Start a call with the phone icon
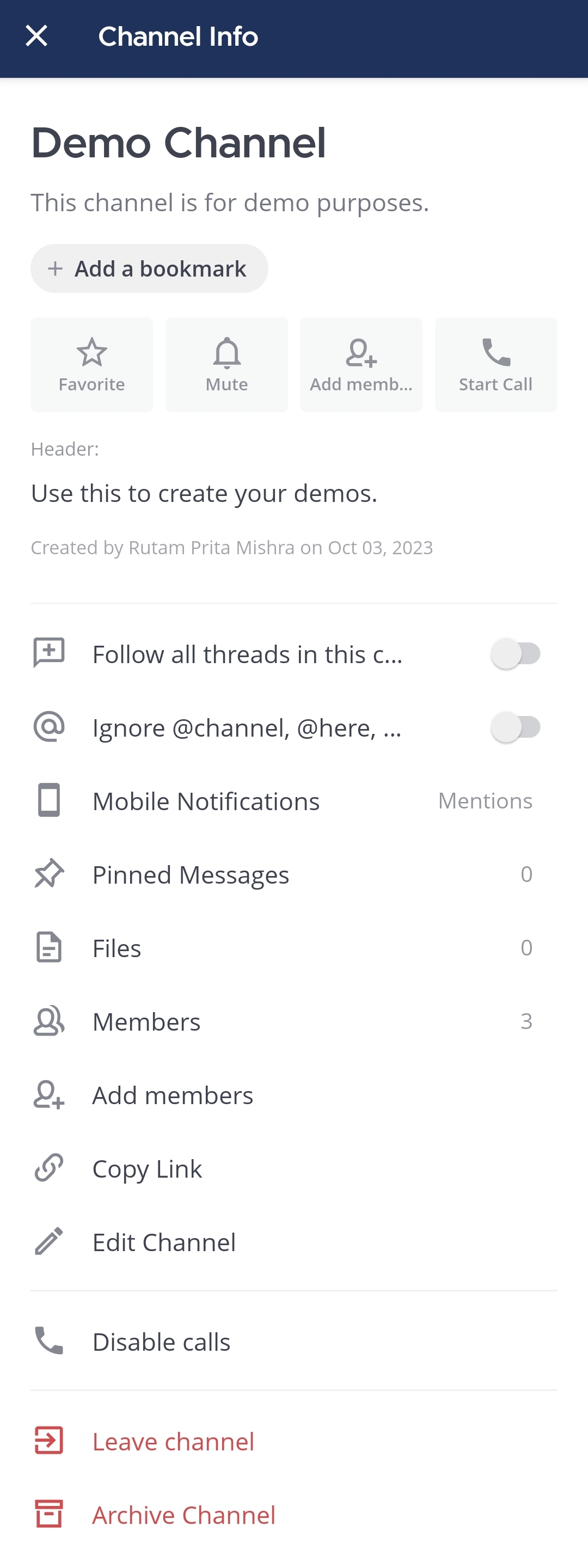588x1568 pixels. (495, 352)
